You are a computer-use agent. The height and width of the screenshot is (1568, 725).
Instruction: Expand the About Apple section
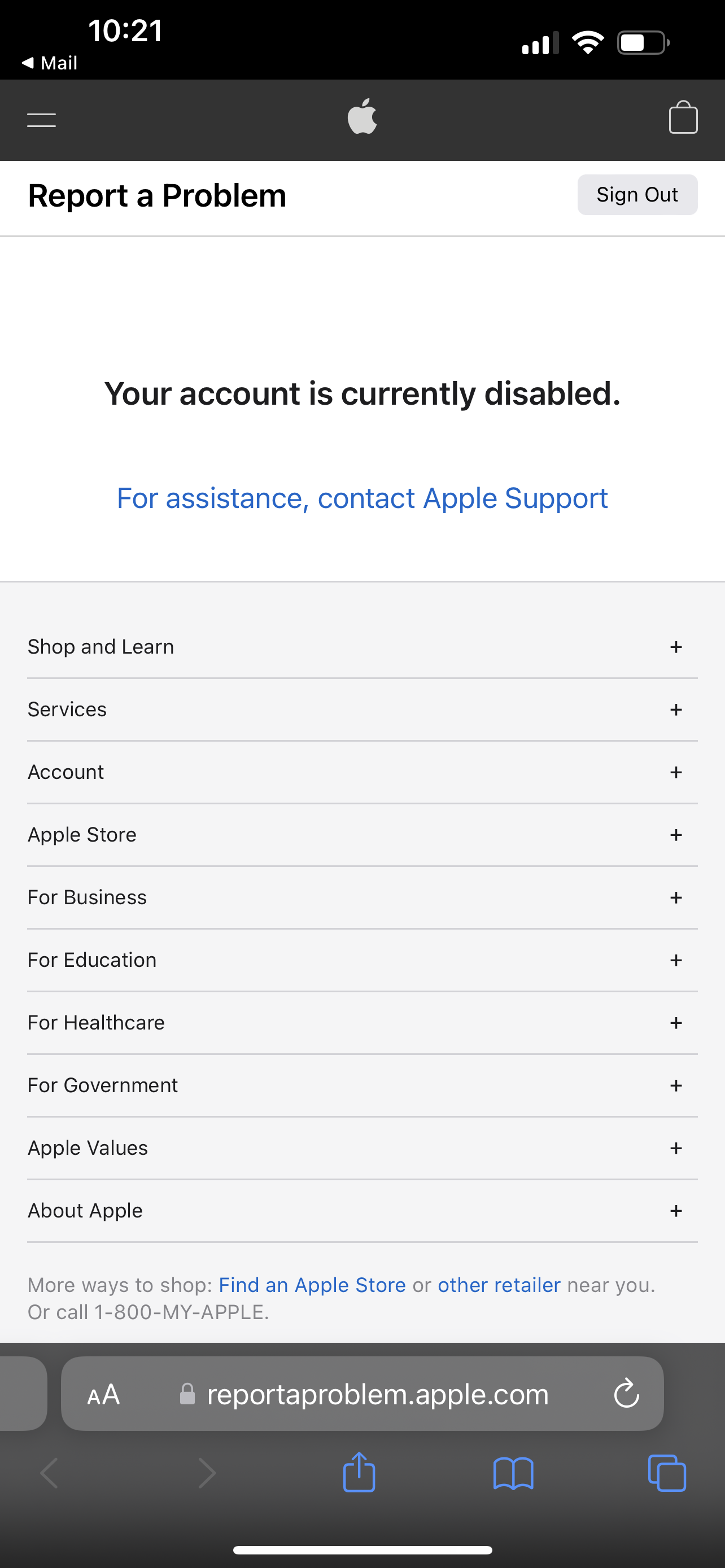(676, 1211)
